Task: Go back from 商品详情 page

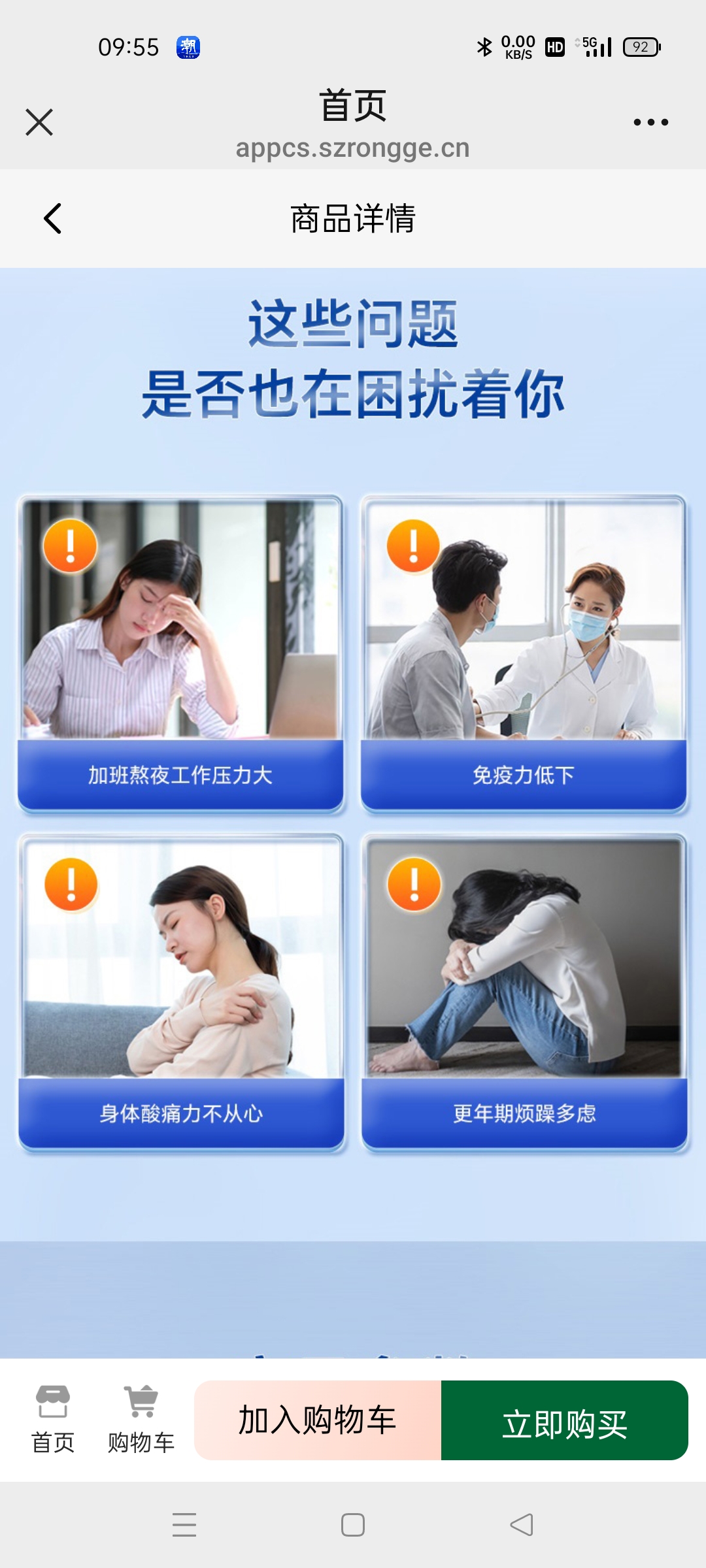Action: (x=53, y=218)
